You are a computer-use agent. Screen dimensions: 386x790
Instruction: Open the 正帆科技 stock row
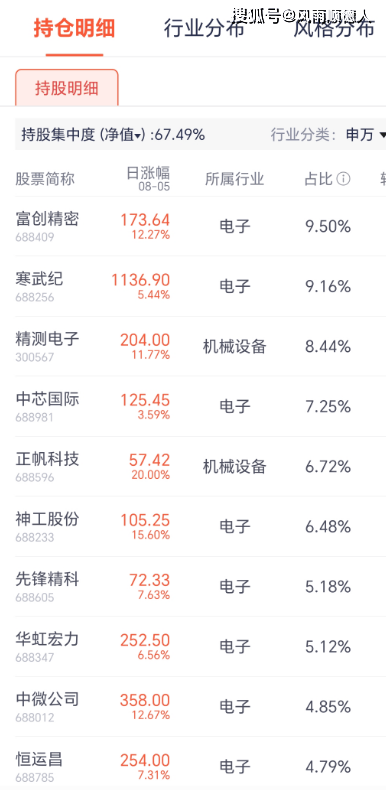point(193,466)
